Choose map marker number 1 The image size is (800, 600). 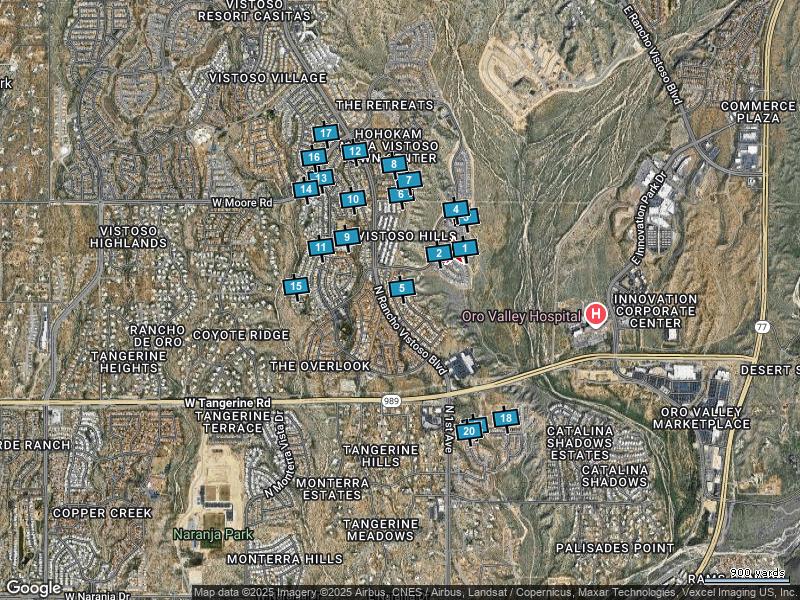[465, 249]
